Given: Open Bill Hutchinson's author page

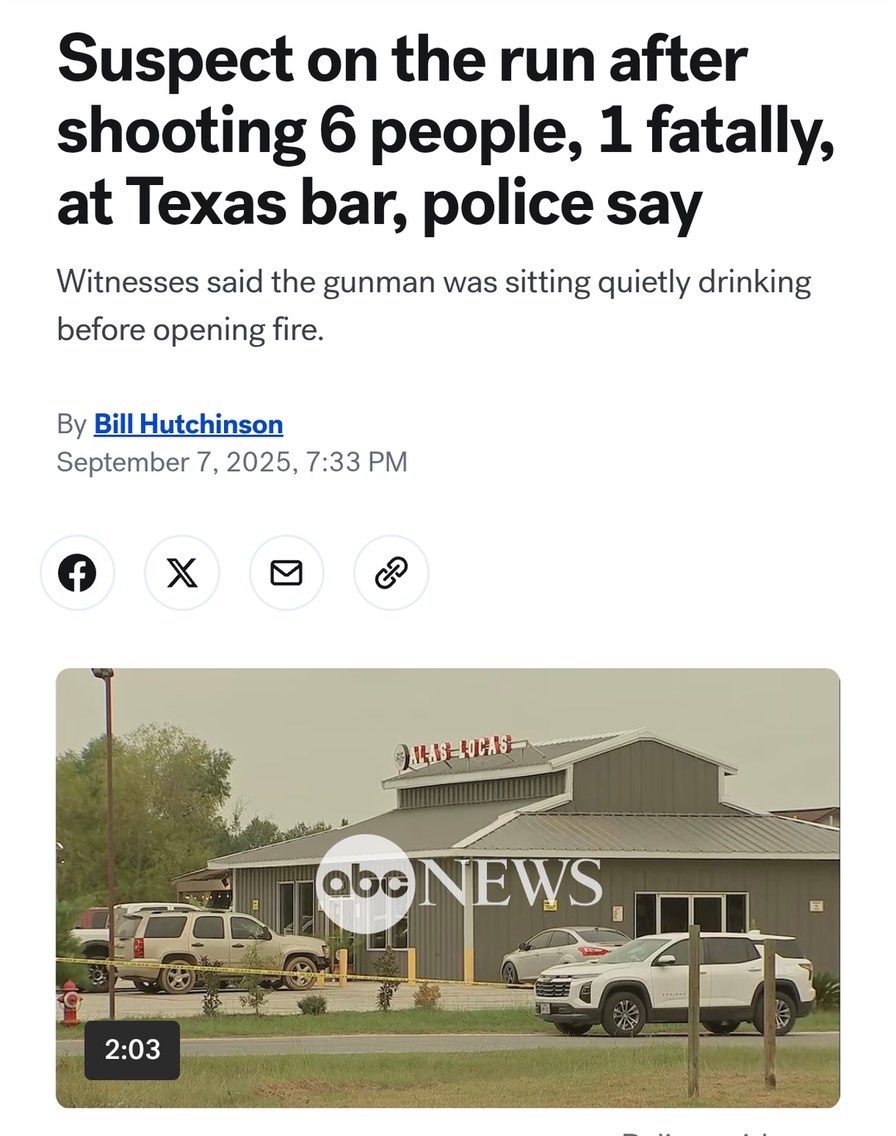Looking at the screenshot, I should click(188, 424).
